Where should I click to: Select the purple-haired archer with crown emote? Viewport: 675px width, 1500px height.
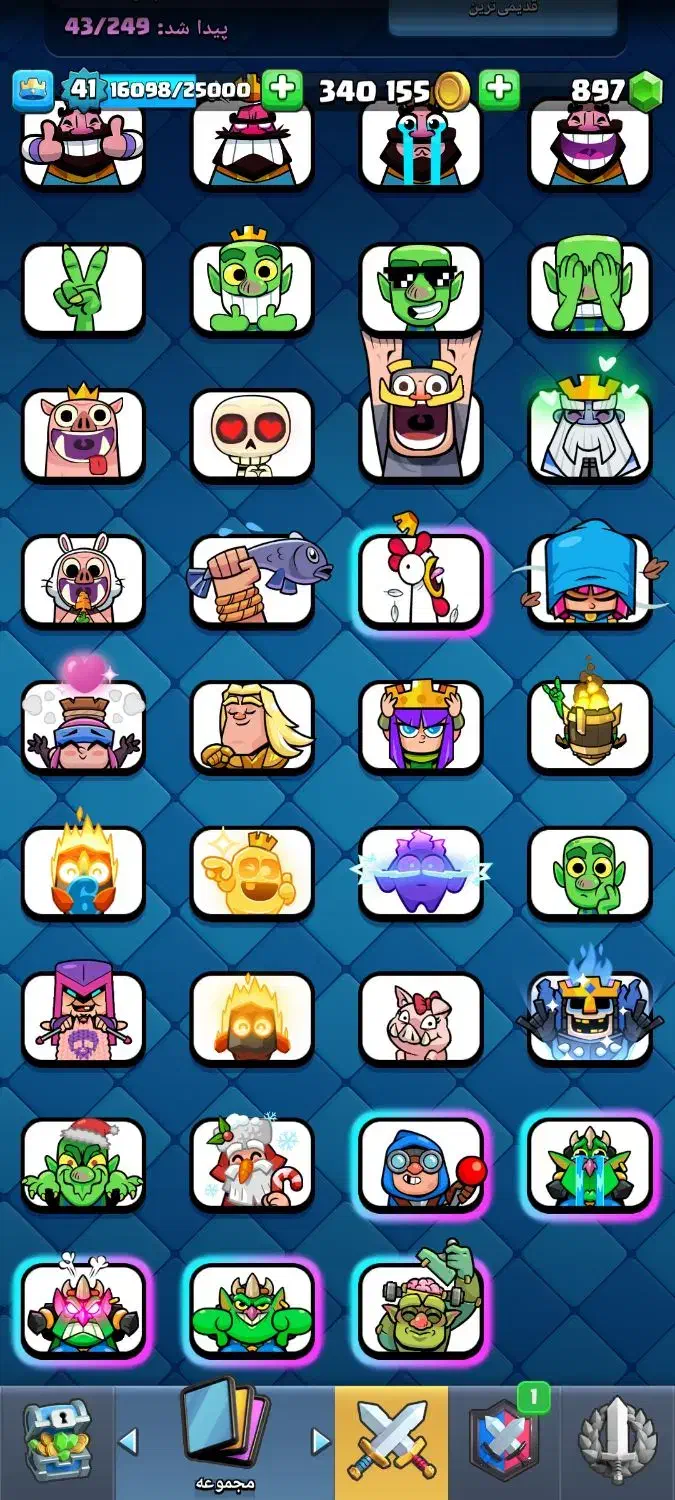pos(421,726)
